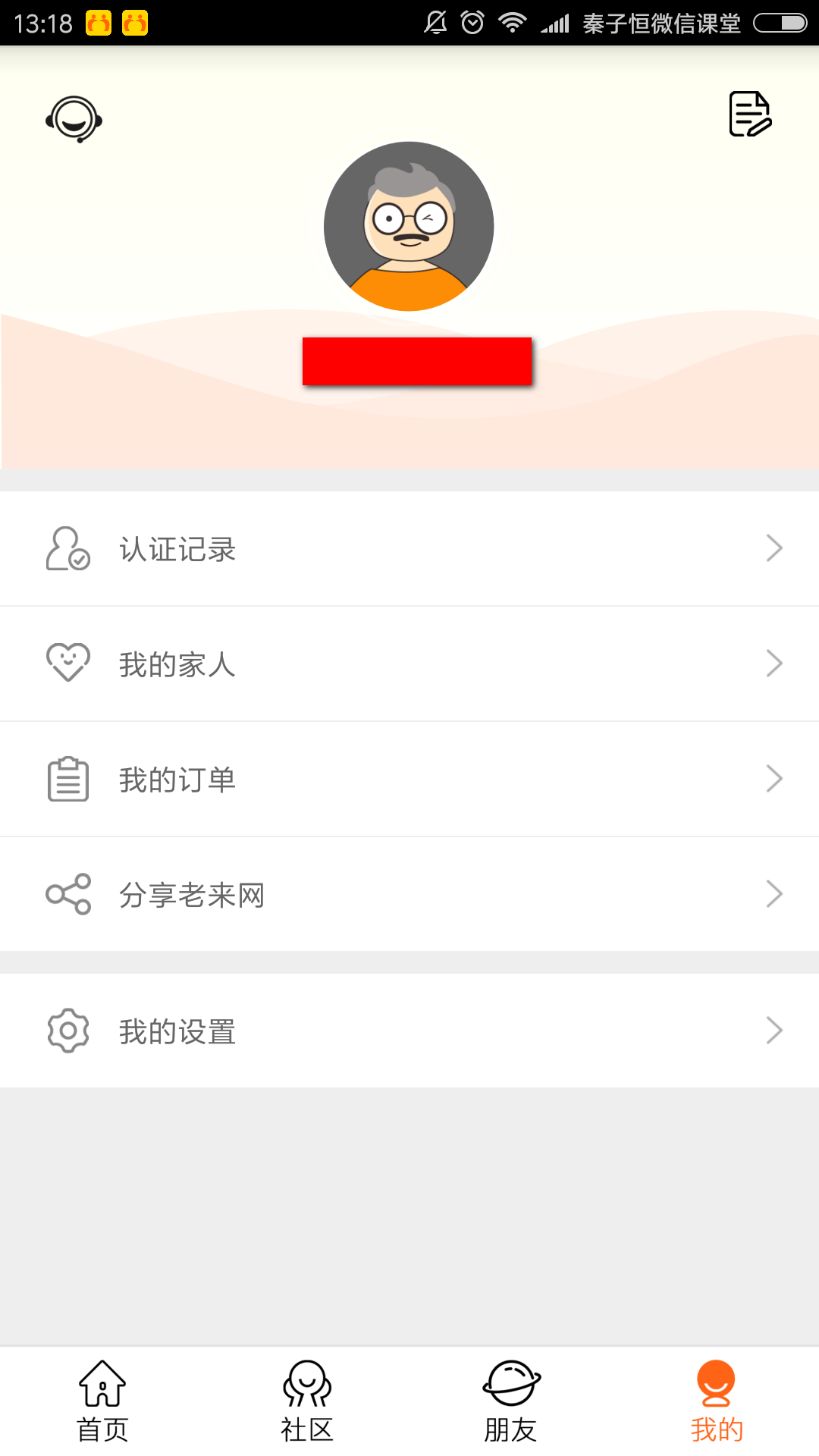Open 我的家人 row
Image resolution: width=819 pixels, height=1456 pixels.
[x=409, y=664]
